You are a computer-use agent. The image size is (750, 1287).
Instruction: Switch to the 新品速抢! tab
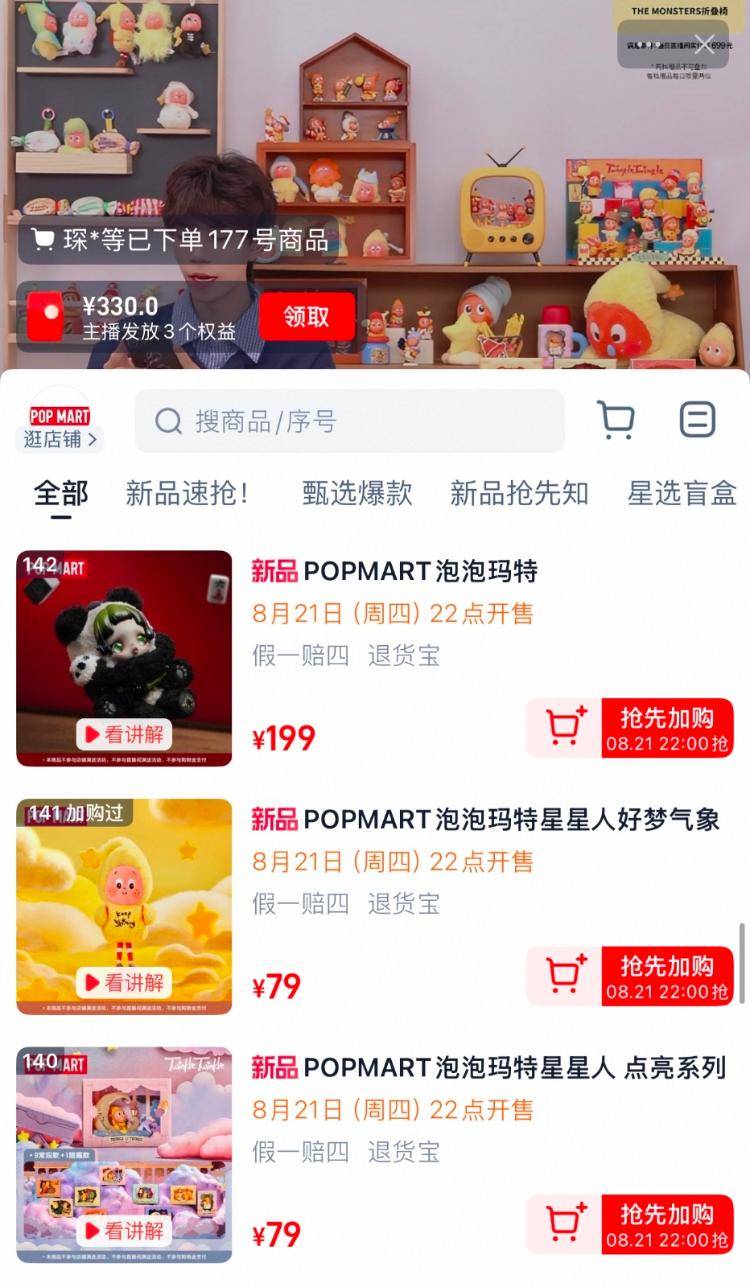coord(188,493)
